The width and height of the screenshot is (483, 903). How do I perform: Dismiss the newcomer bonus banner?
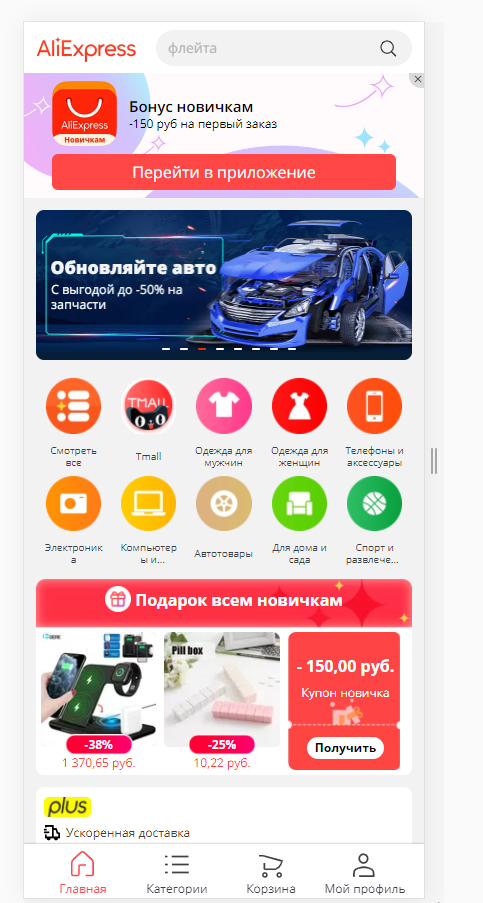418,79
